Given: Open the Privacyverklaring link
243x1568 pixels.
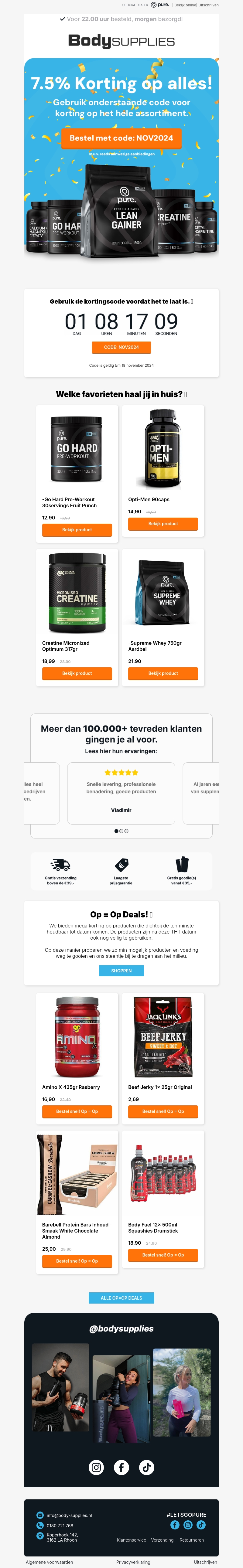Looking at the screenshot, I should [x=133, y=1562].
